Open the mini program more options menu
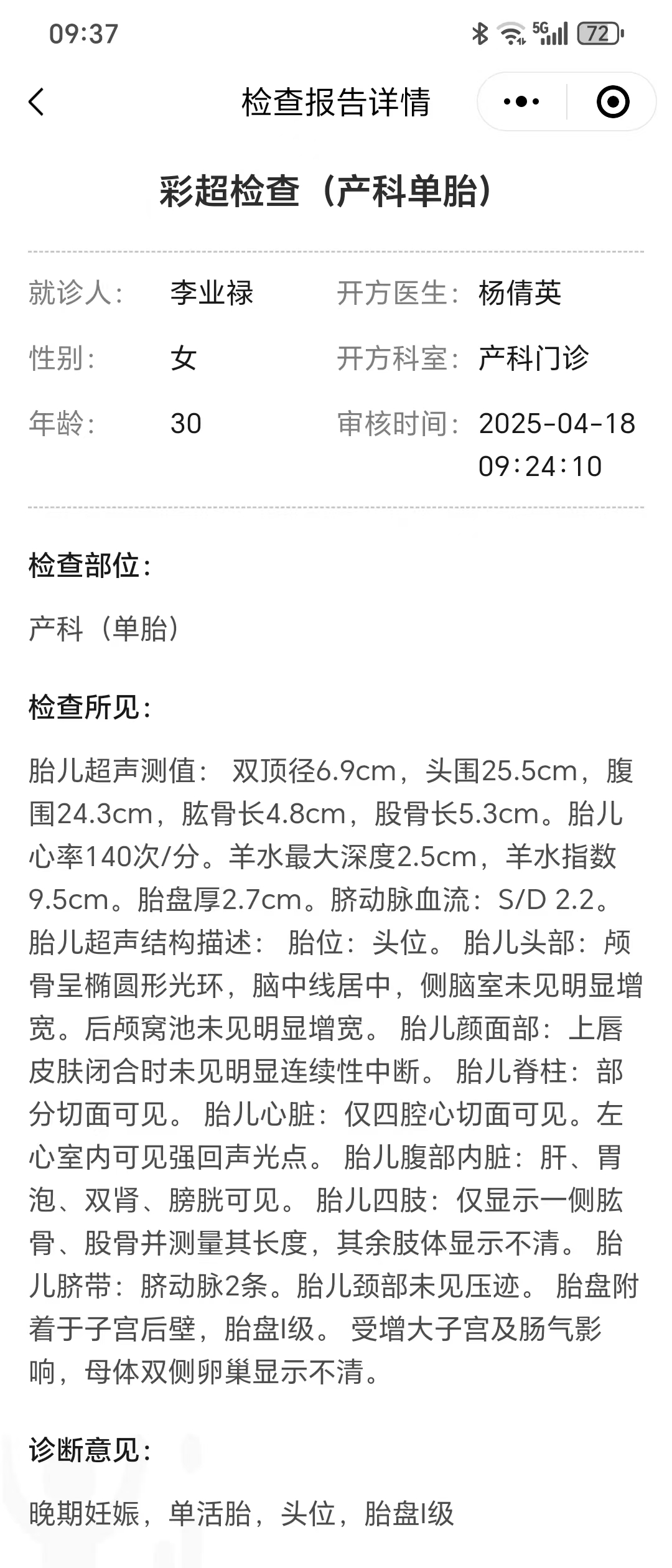This screenshot has height=1568, width=672. tap(521, 101)
